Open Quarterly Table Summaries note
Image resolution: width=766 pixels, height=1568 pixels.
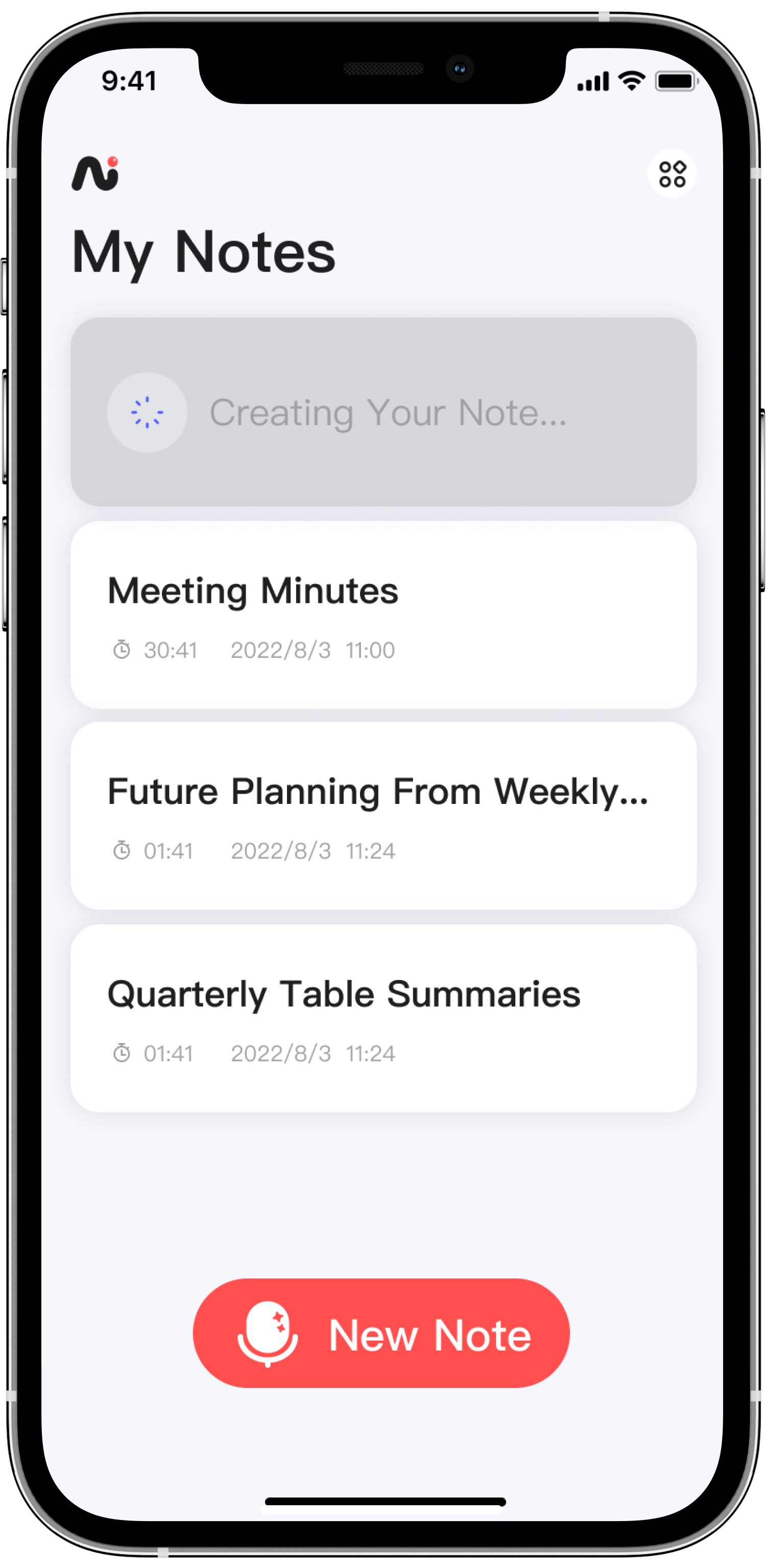[383, 1018]
